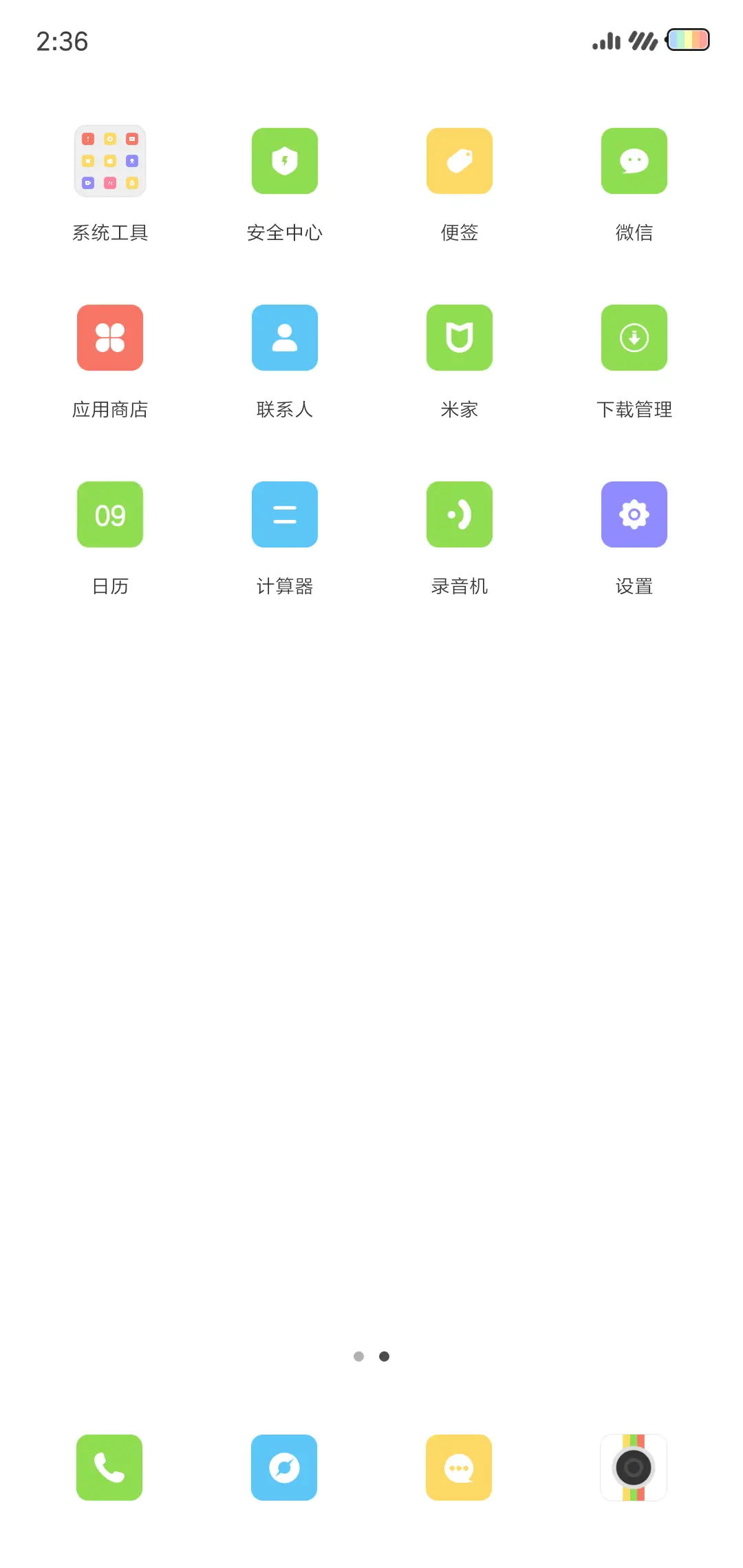Screen dimensions: 743x1568
Task: Open the 日历 calendar app
Action: point(109,514)
